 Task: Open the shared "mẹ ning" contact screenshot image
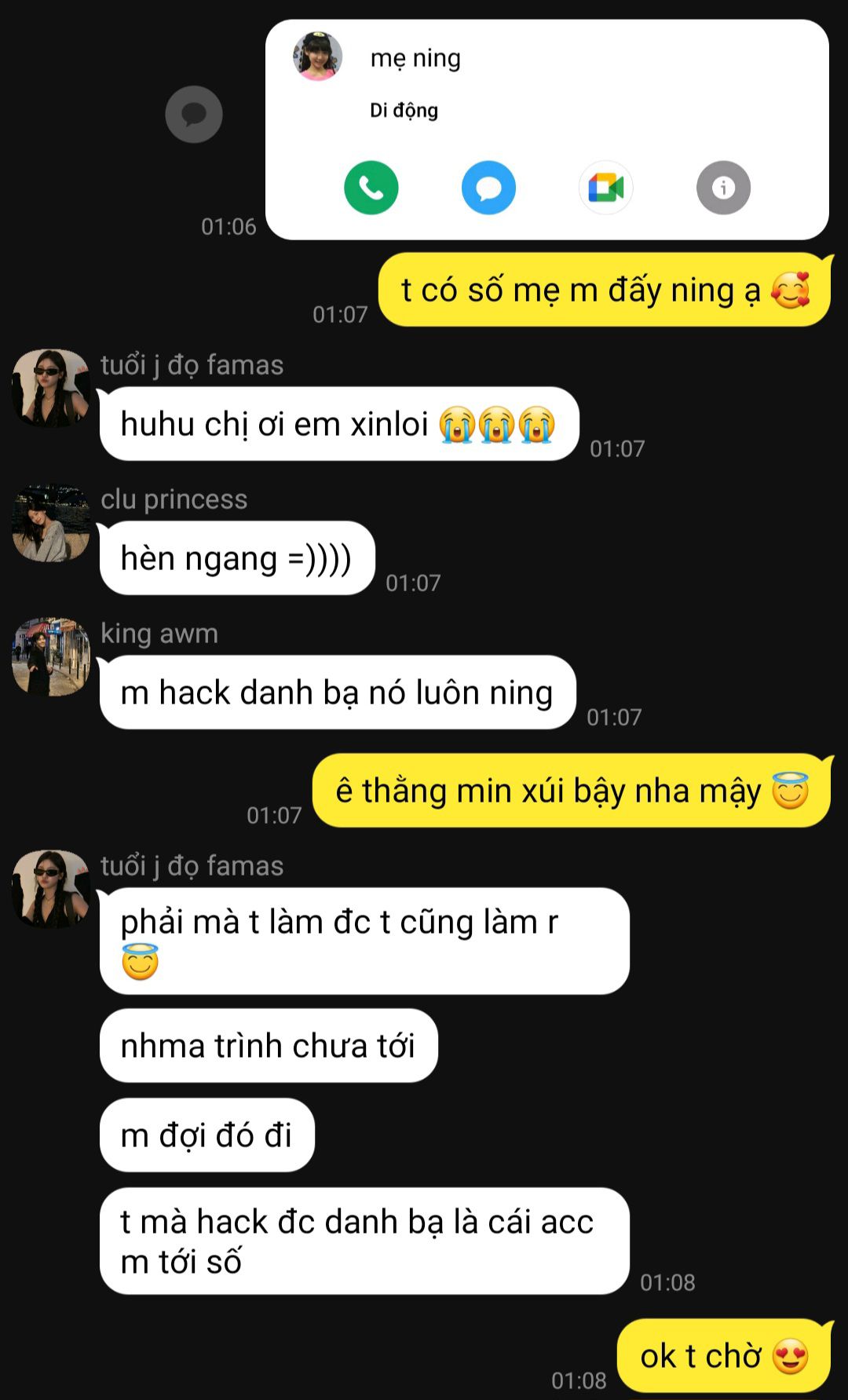point(546,130)
